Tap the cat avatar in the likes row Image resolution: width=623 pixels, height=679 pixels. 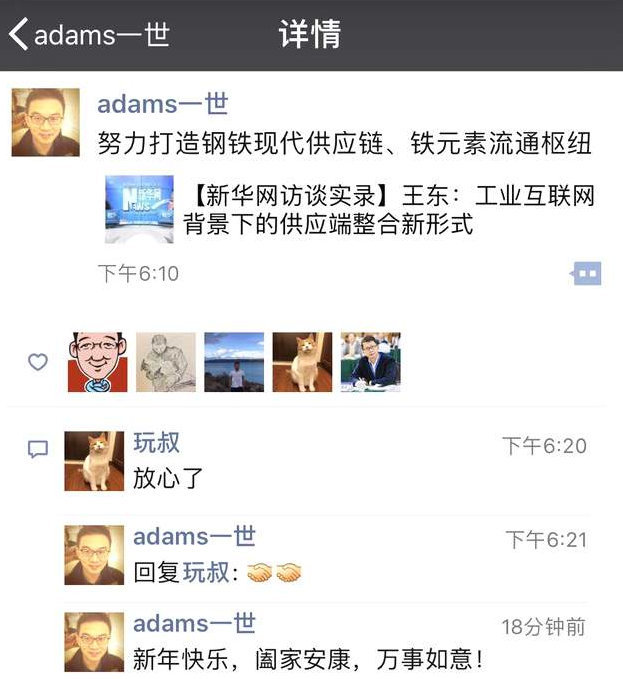coord(302,361)
